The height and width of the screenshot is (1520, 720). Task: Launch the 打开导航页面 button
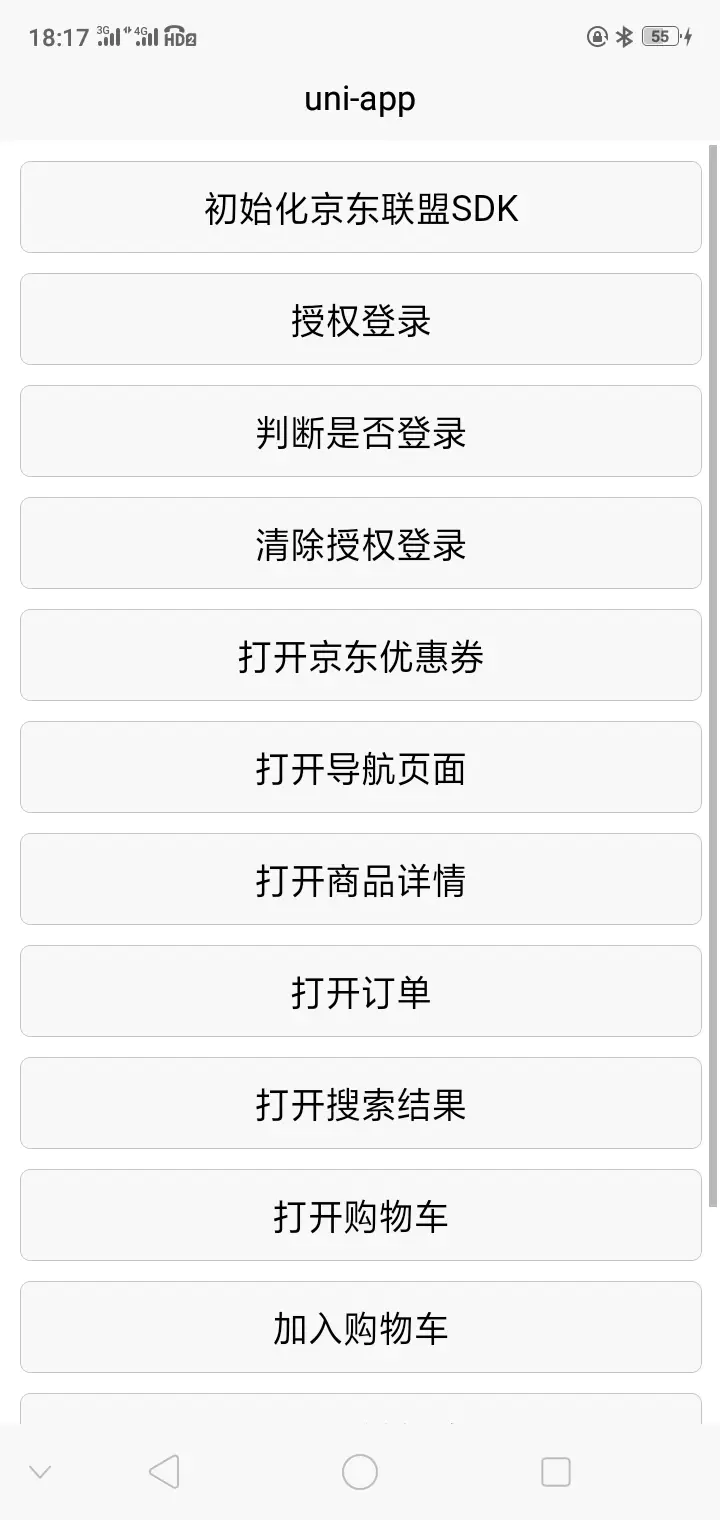point(360,768)
